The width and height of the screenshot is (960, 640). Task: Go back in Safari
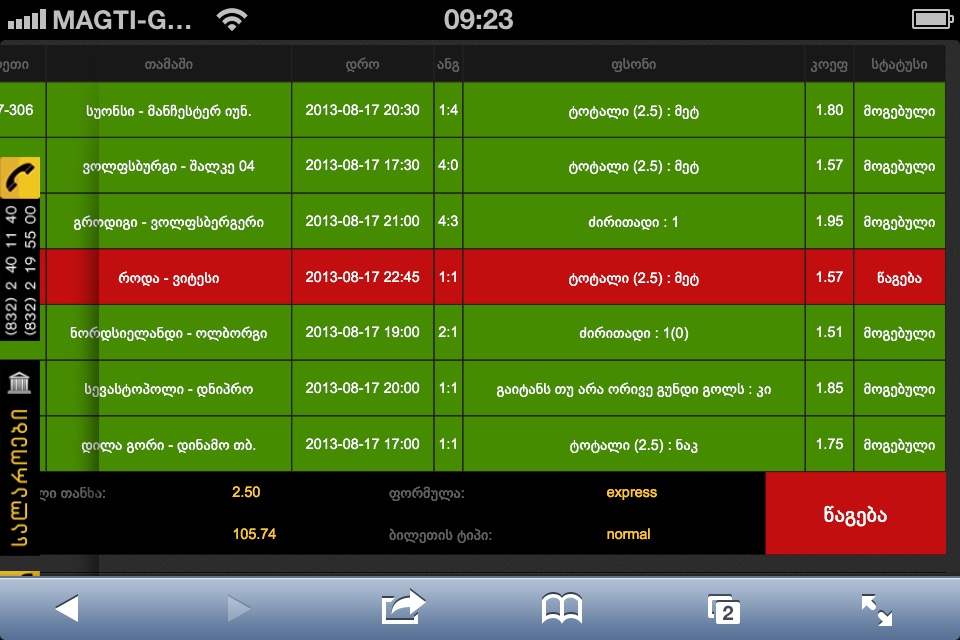(x=66, y=608)
